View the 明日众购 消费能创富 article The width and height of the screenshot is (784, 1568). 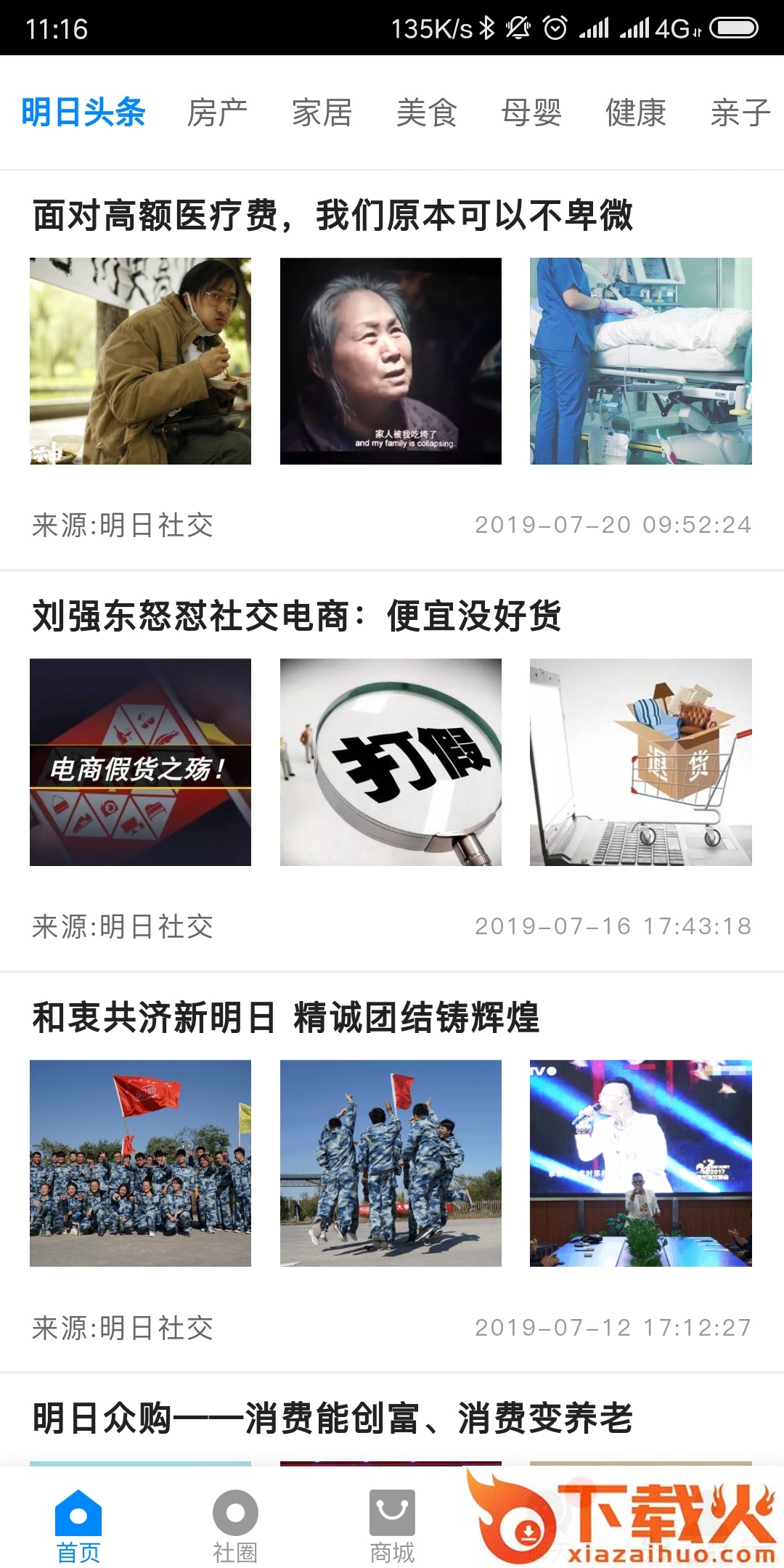[332, 1418]
